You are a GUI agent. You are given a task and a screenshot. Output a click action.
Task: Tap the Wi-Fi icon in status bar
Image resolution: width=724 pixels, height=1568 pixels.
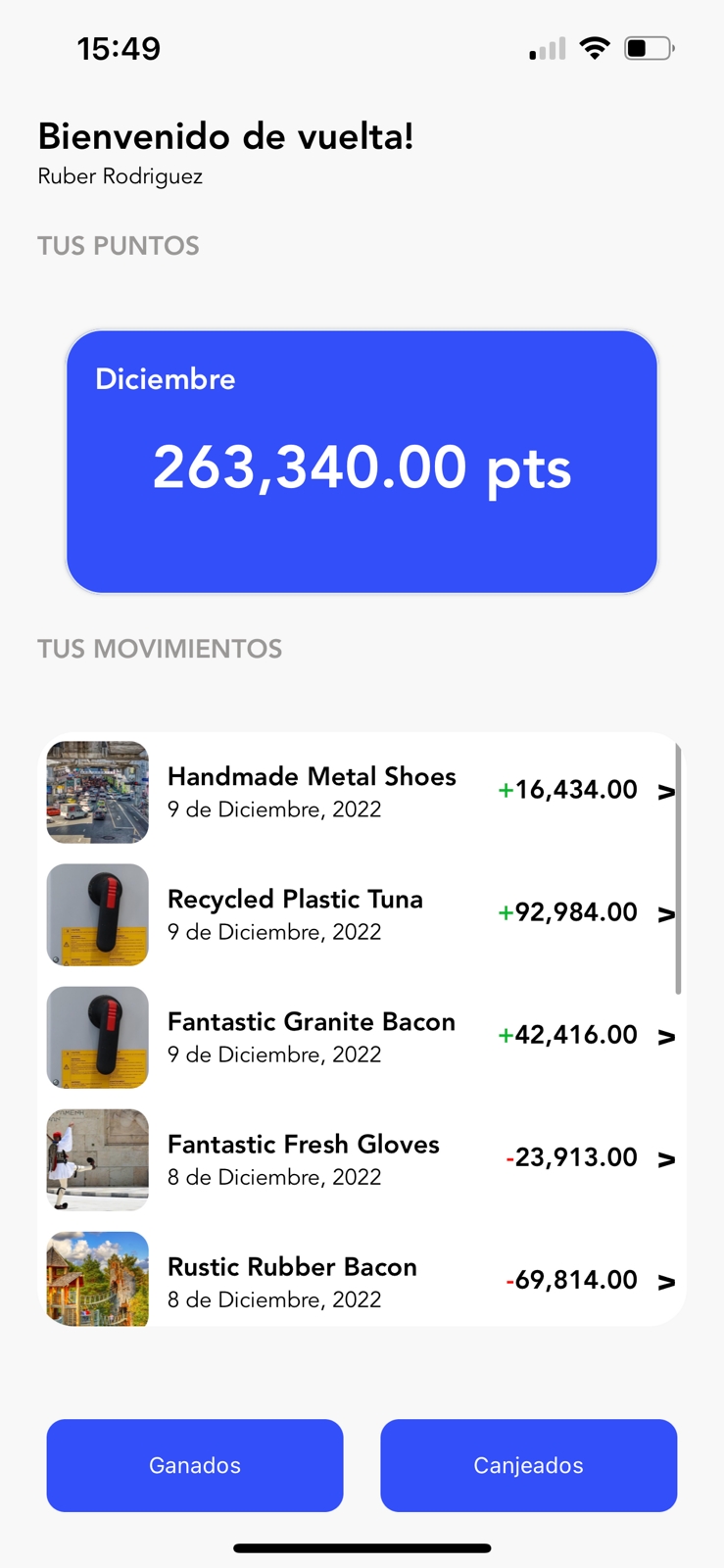(x=596, y=46)
